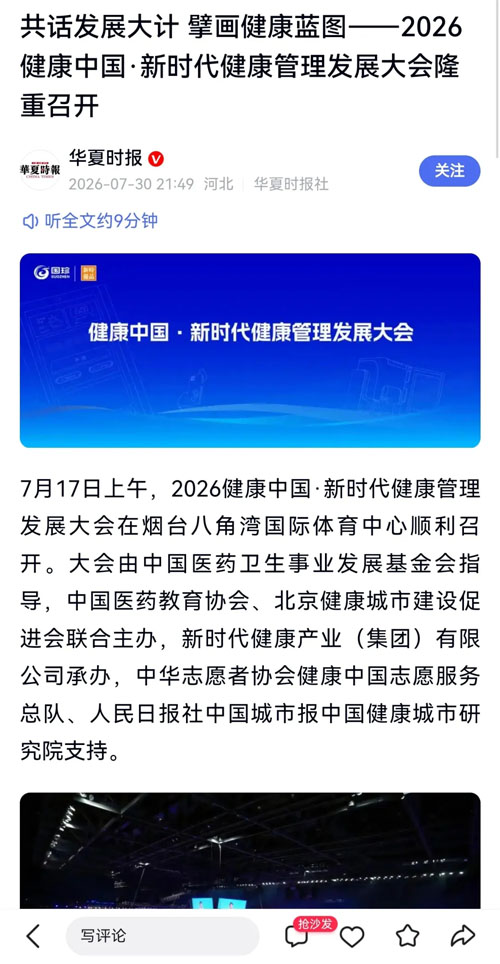
Task: Open the venue photo below the paragraph
Action: click(x=250, y=851)
